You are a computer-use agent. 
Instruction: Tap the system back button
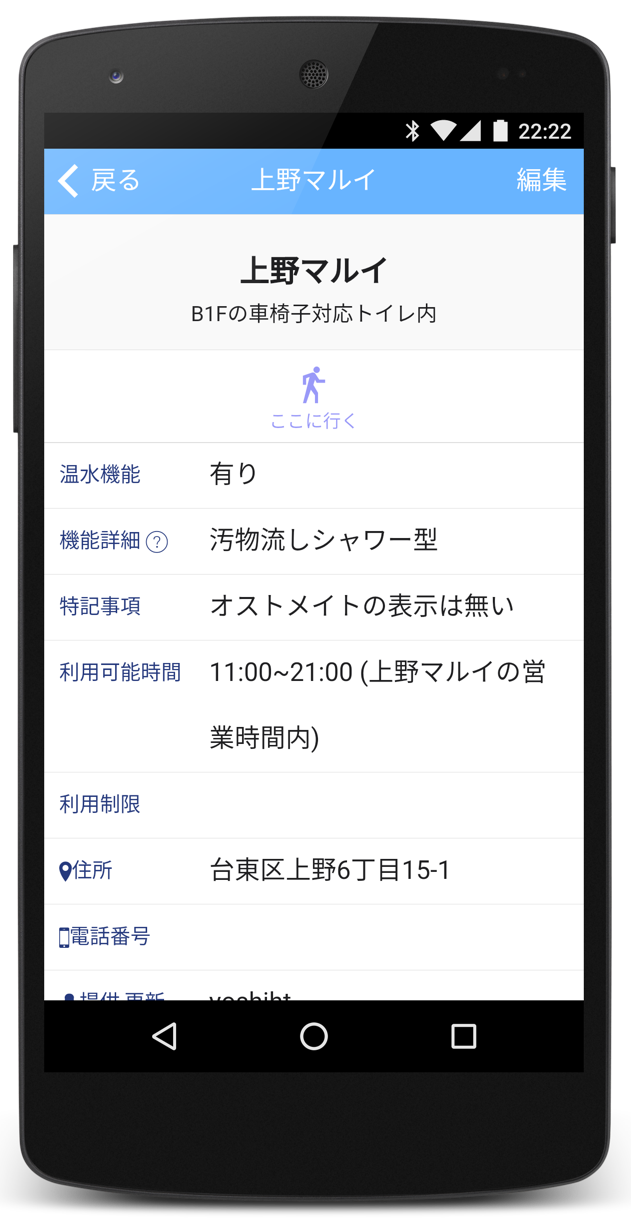click(x=165, y=1036)
